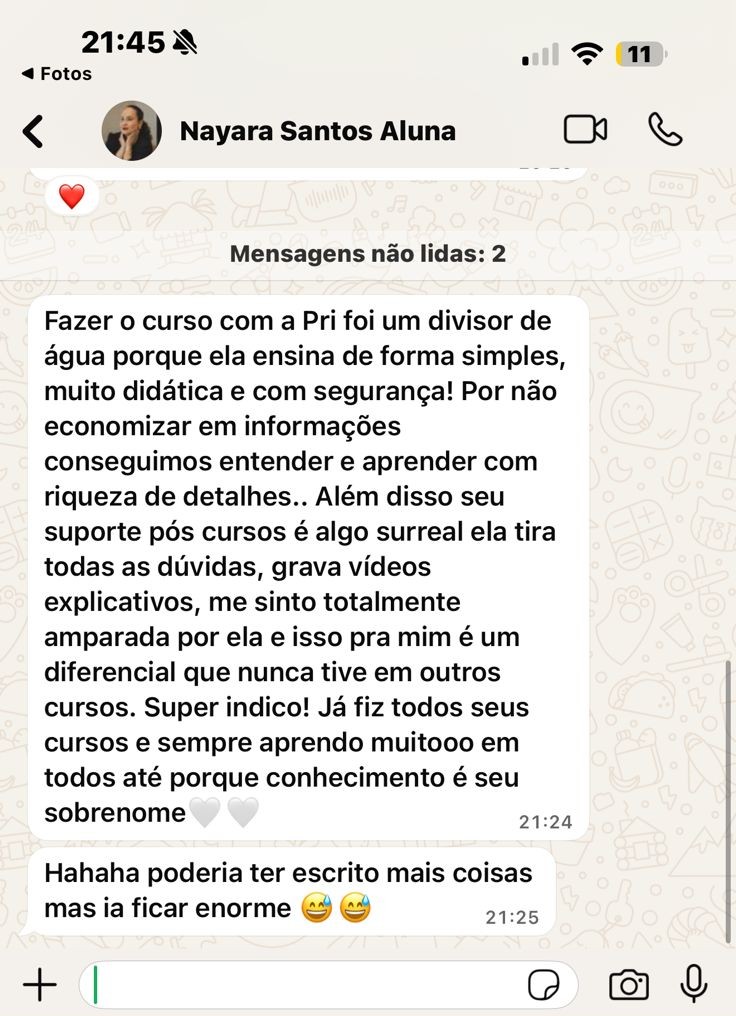The height and width of the screenshot is (1016, 736).
Task: Go back to the chat list
Action: tap(33, 131)
